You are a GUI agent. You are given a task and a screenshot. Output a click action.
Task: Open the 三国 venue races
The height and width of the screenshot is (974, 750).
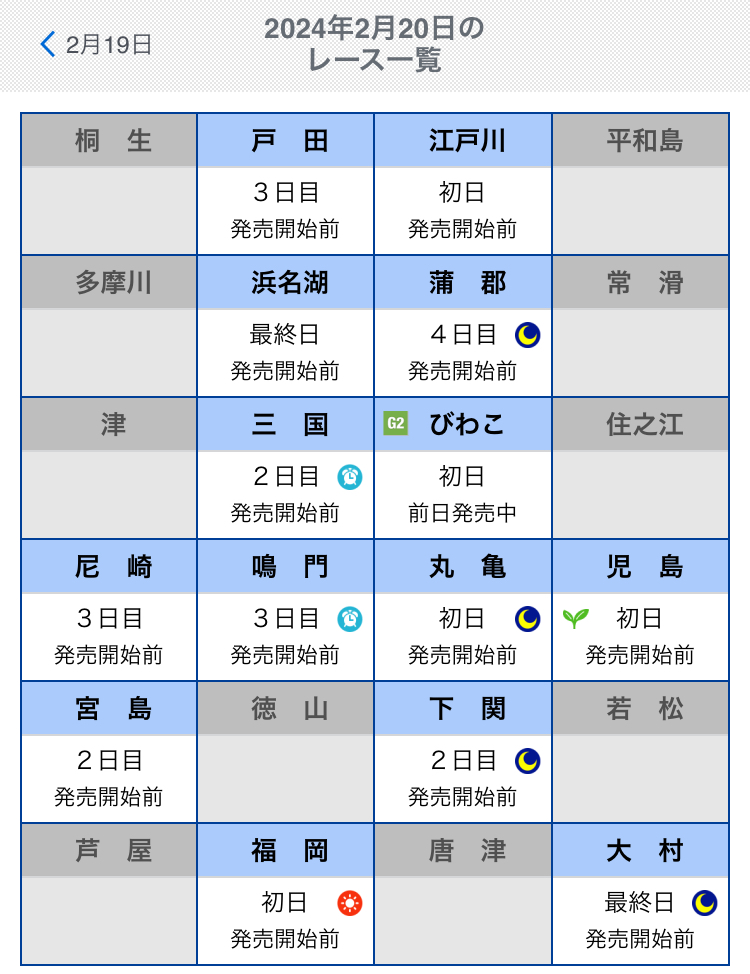point(285,469)
